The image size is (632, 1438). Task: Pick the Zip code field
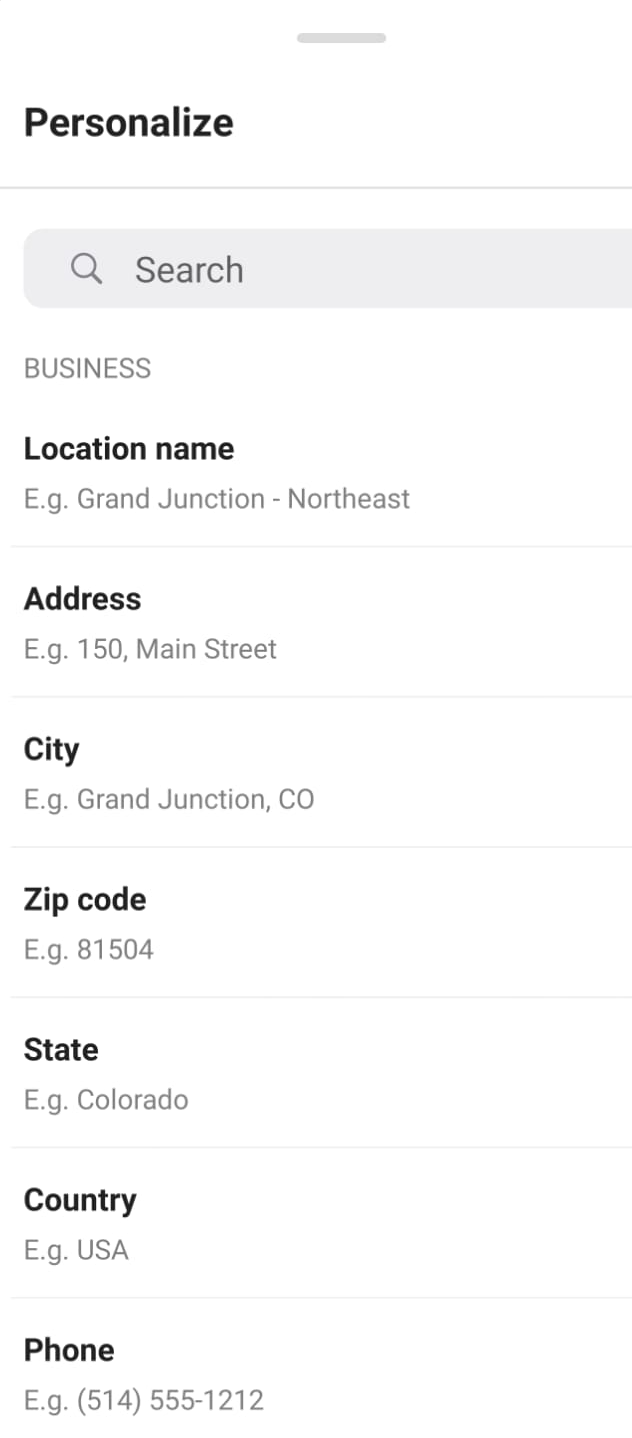(x=322, y=922)
